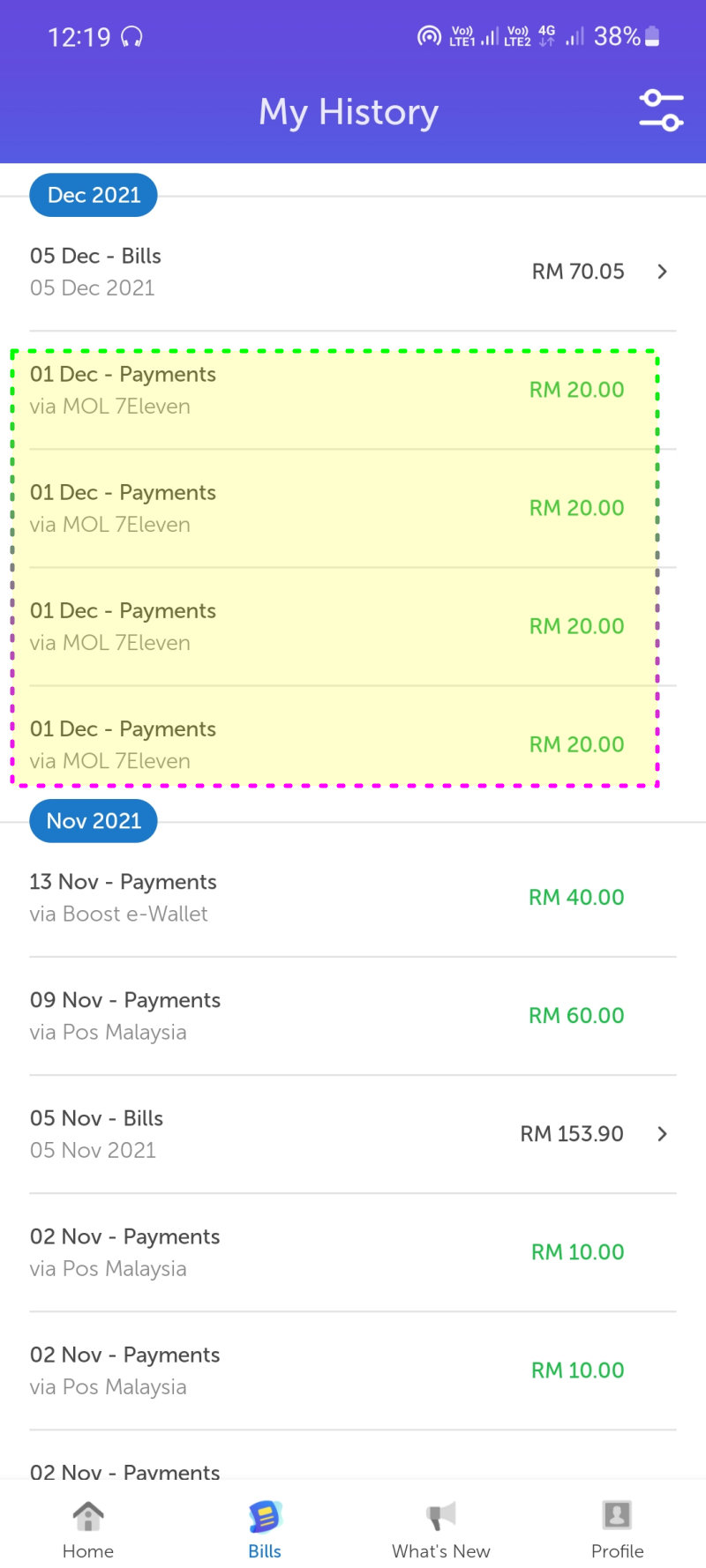Screen dimensions: 706x1568
Task: Open the 05 Dec bill for RM 70.05
Action: pyautogui.click(x=353, y=272)
